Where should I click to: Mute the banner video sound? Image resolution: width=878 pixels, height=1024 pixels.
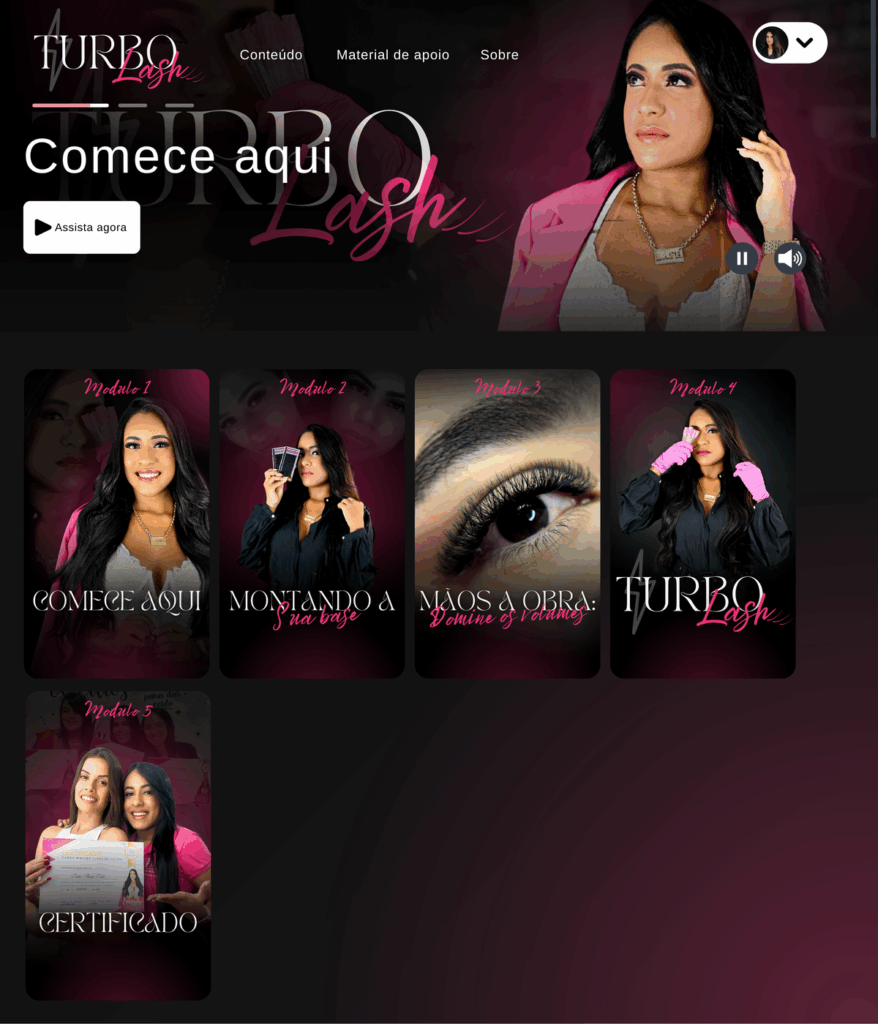click(x=790, y=258)
